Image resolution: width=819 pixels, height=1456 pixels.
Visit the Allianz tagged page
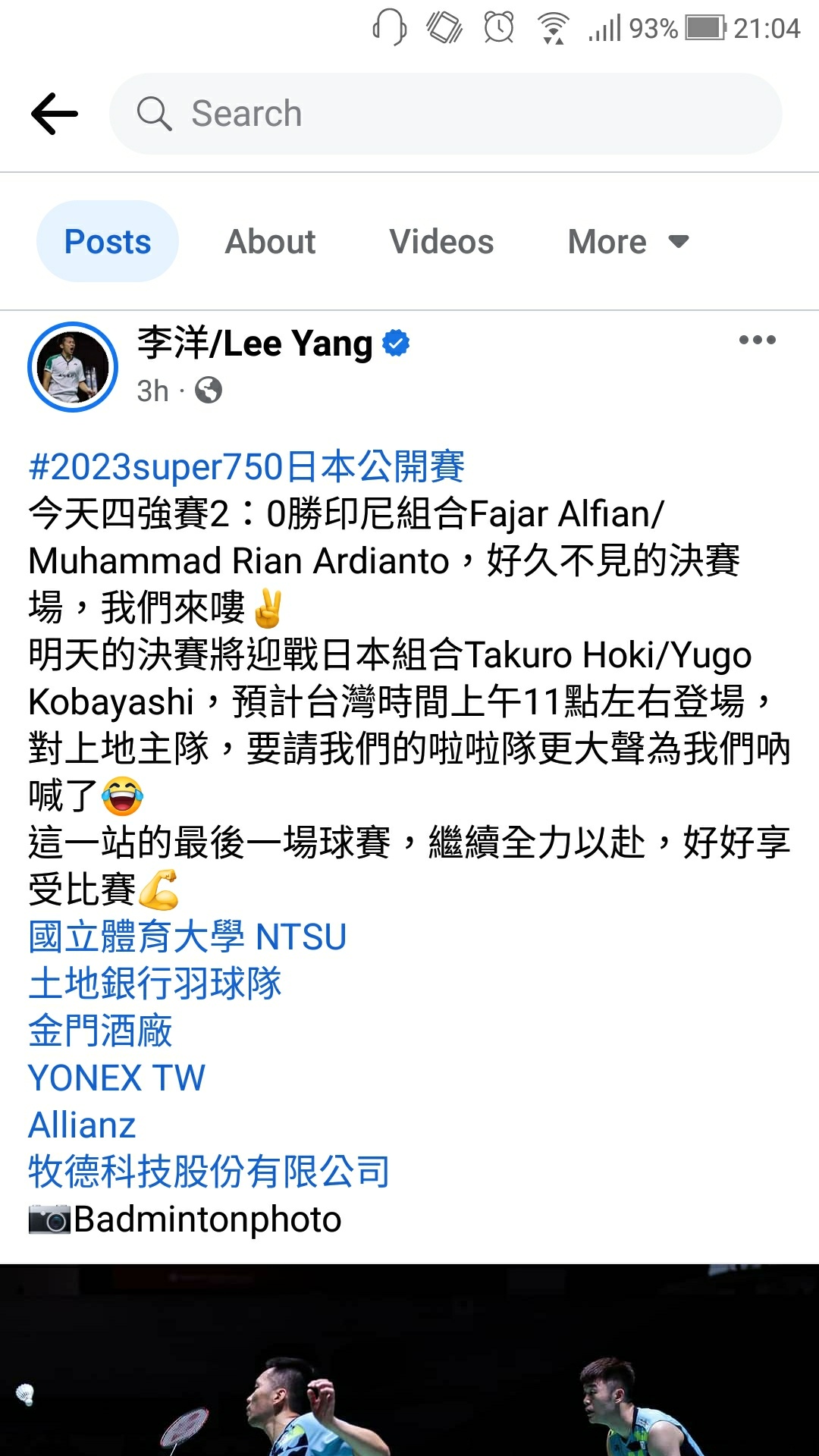[x=82, y=1125]
